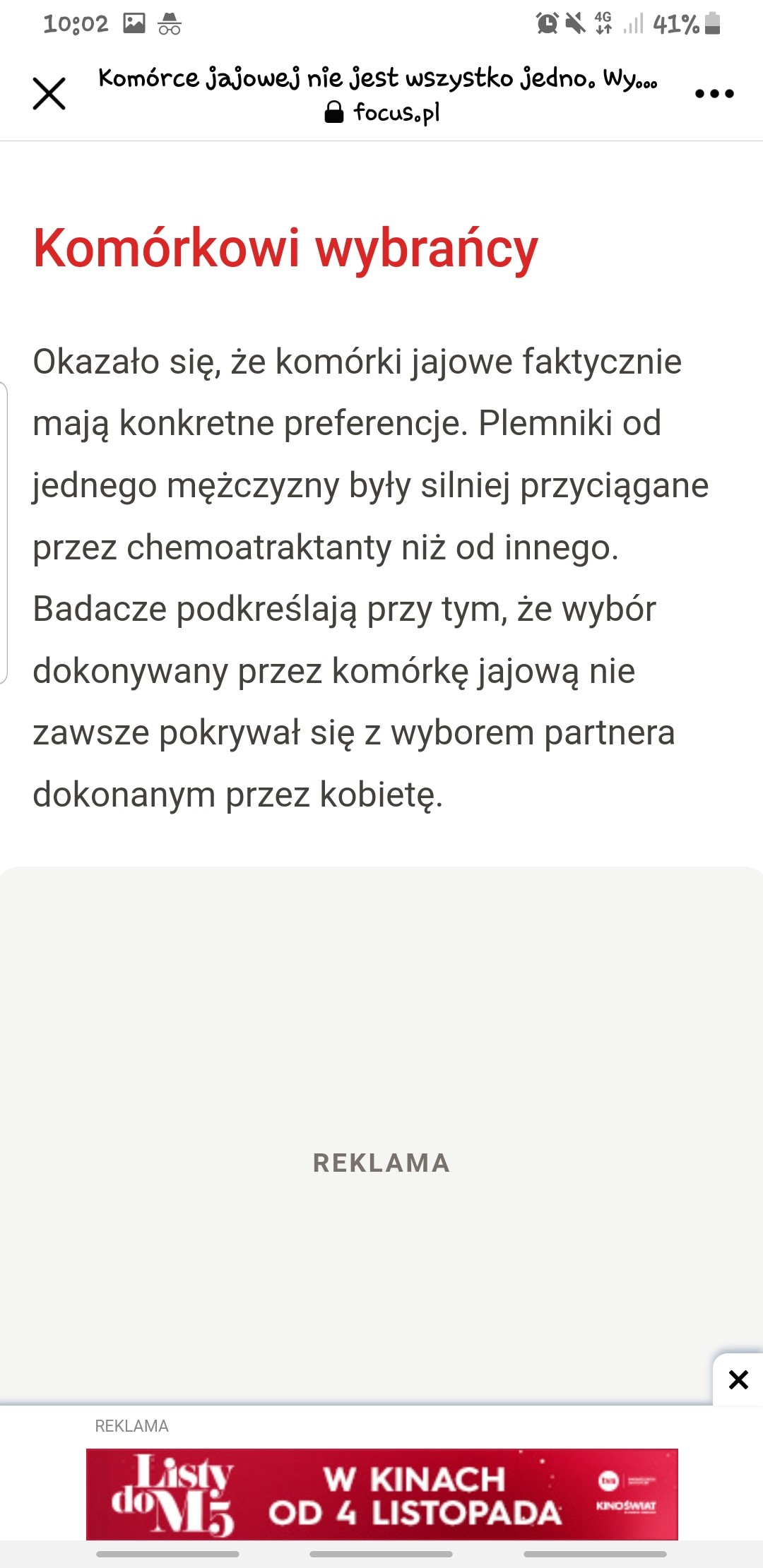The image size is (763, 1568).
Task: Open the browser overflow menu
Action: click(x=714, y=94)
